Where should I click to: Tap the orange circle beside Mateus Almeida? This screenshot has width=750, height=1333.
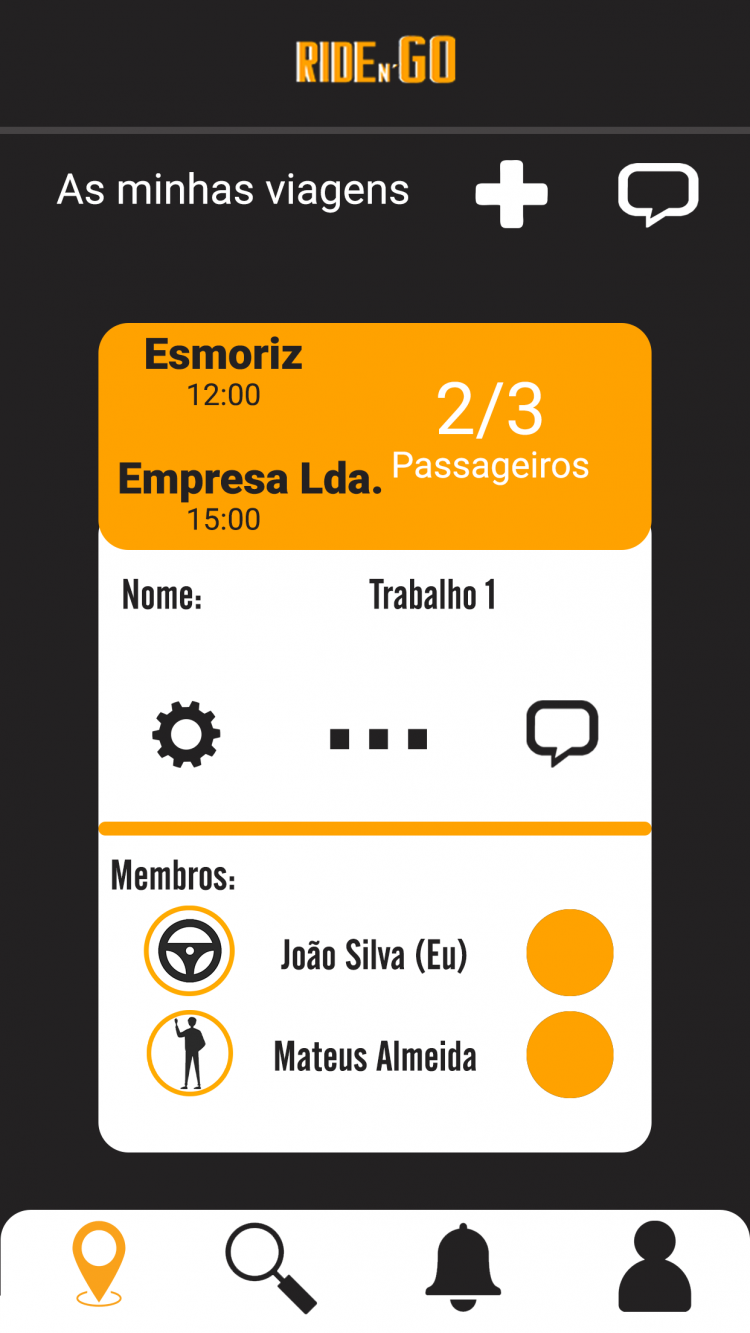tap(569, 1054)
